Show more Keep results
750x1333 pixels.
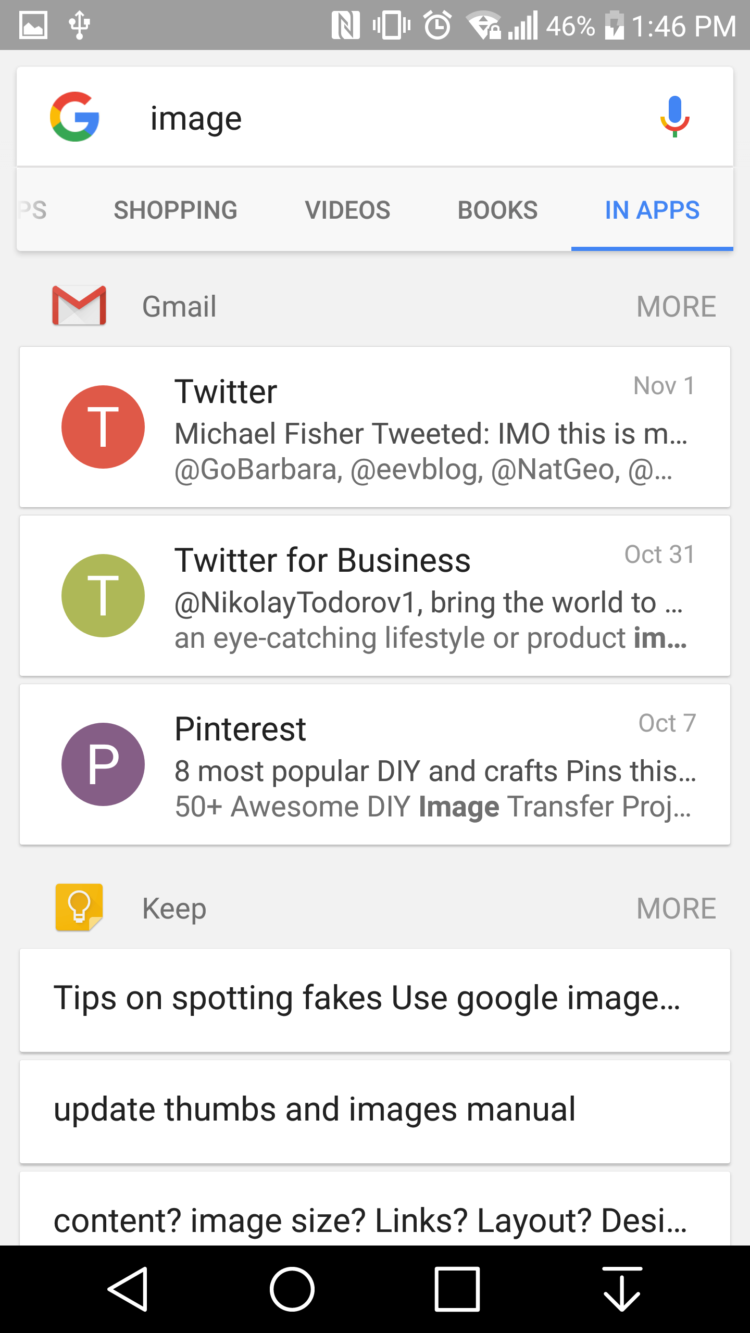point(676,908)
